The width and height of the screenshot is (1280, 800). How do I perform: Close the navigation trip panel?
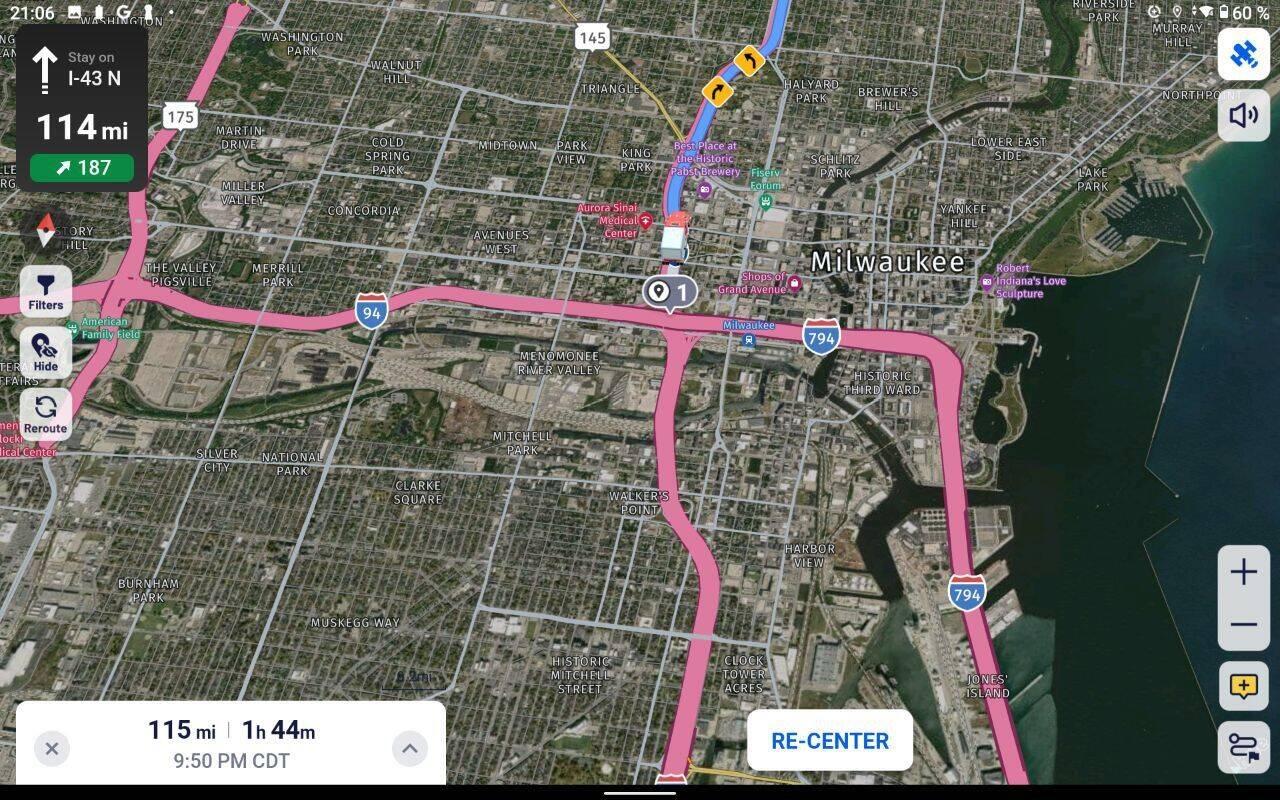(x=52, y=748)
